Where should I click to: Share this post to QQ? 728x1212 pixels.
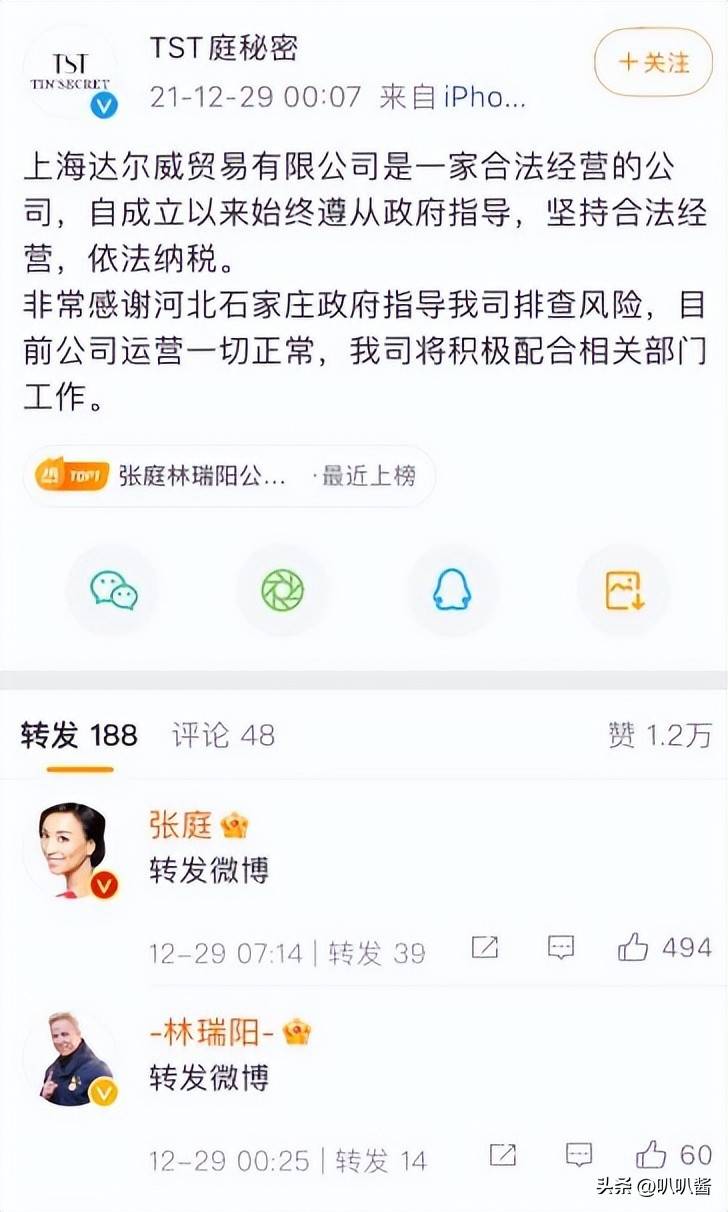click(x=451, y=590)
